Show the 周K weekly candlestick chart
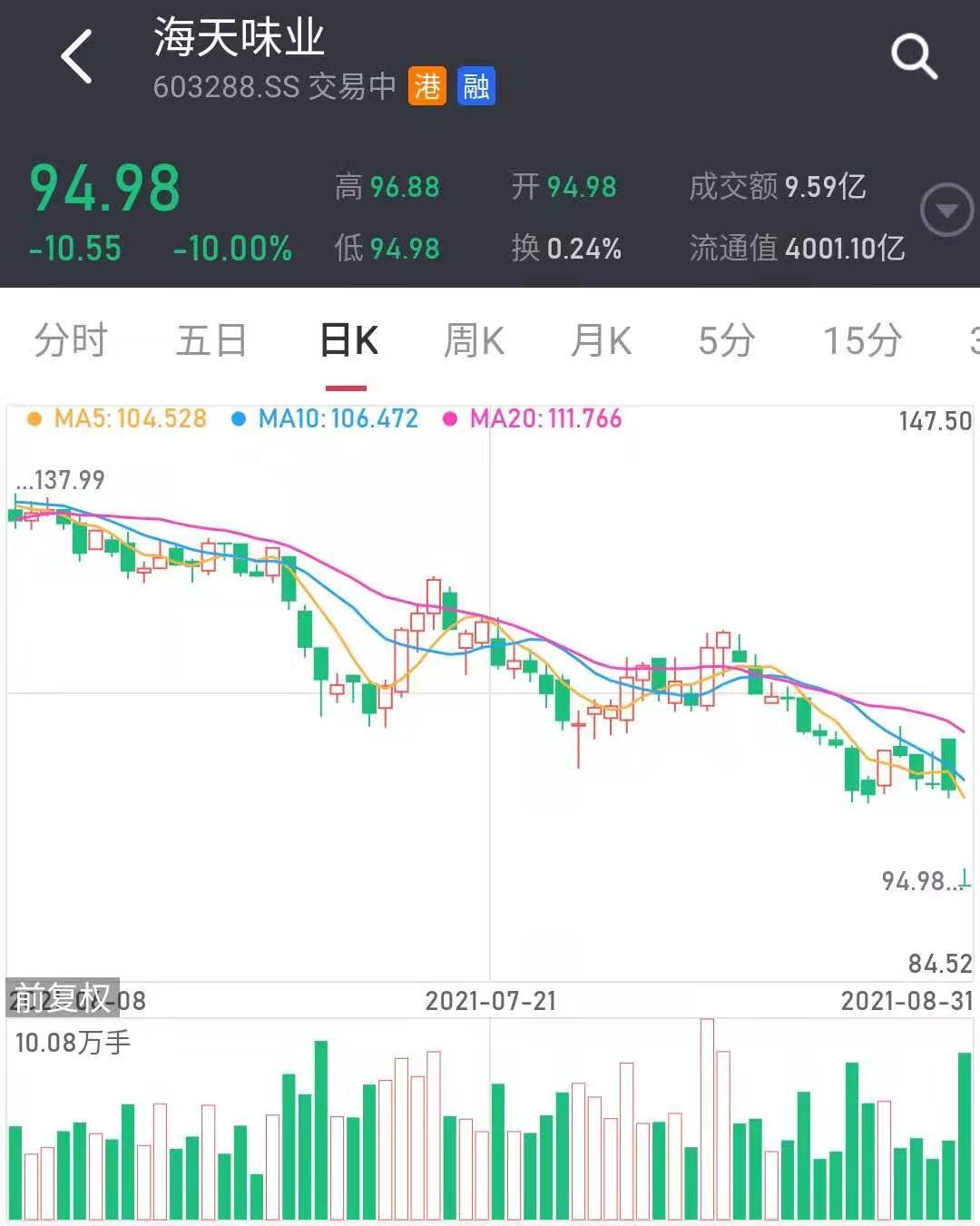Image resolution: width=980 pixels, height=1226 pixels. coord(474,341)
